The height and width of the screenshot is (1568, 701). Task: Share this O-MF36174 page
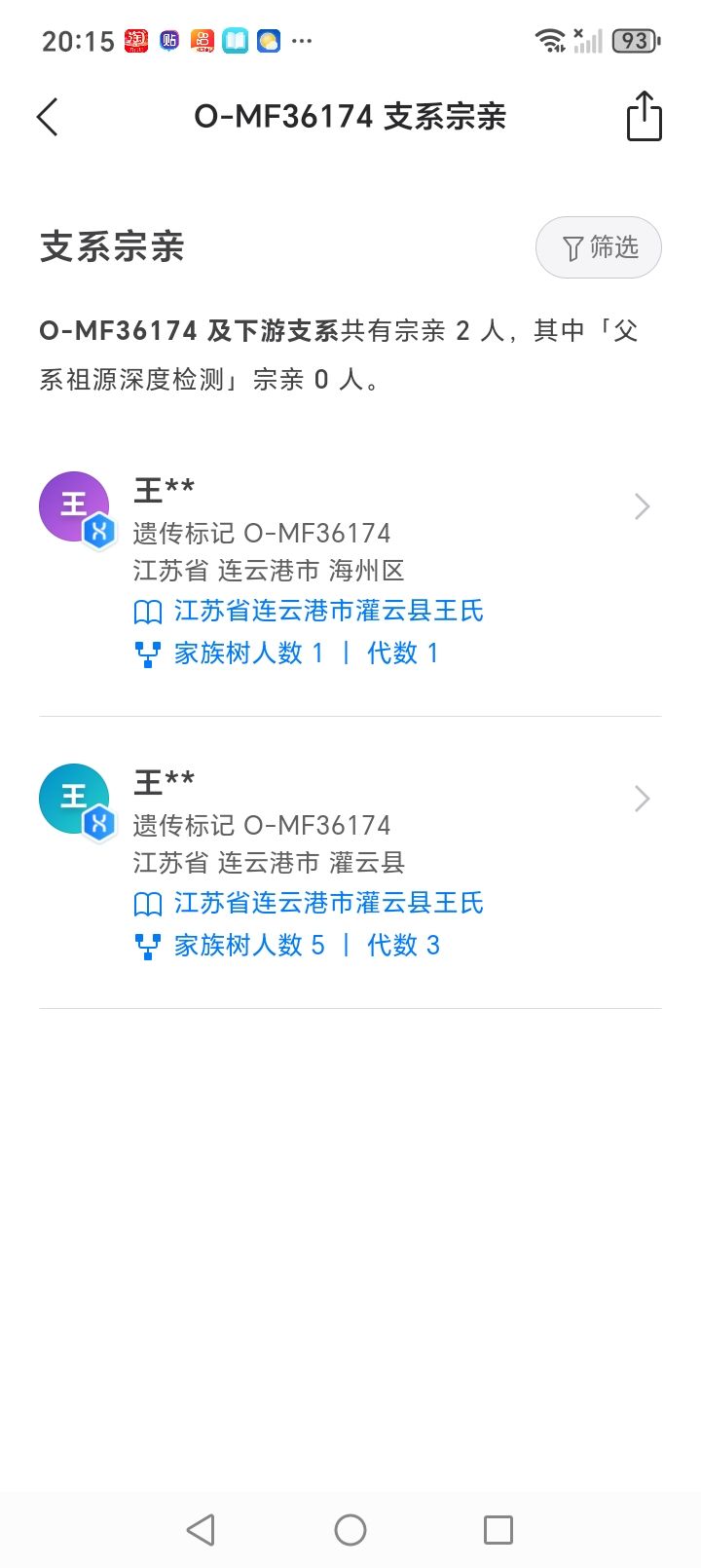(x=644, y=117)
